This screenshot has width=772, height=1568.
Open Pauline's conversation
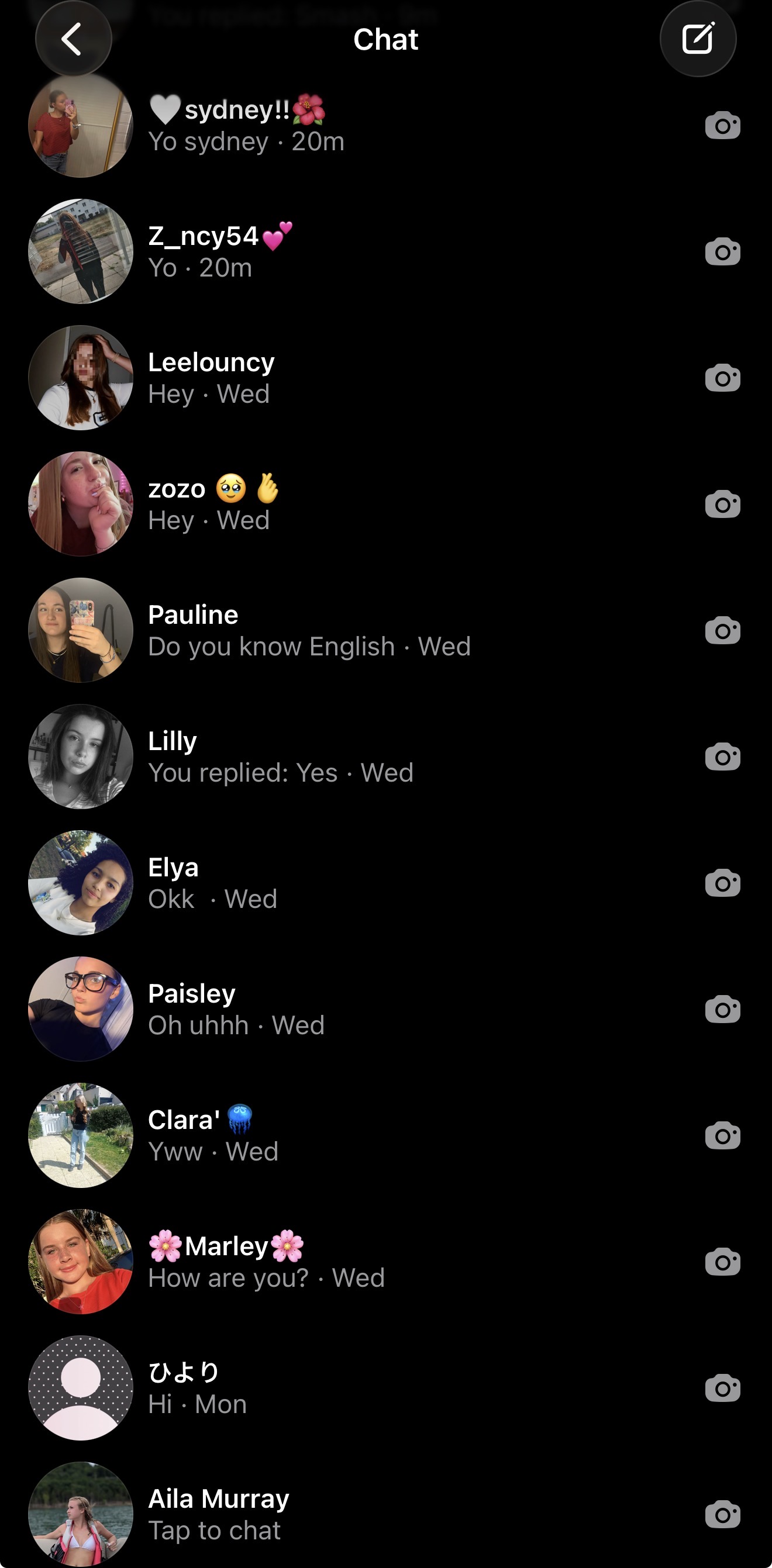point(386,630)
